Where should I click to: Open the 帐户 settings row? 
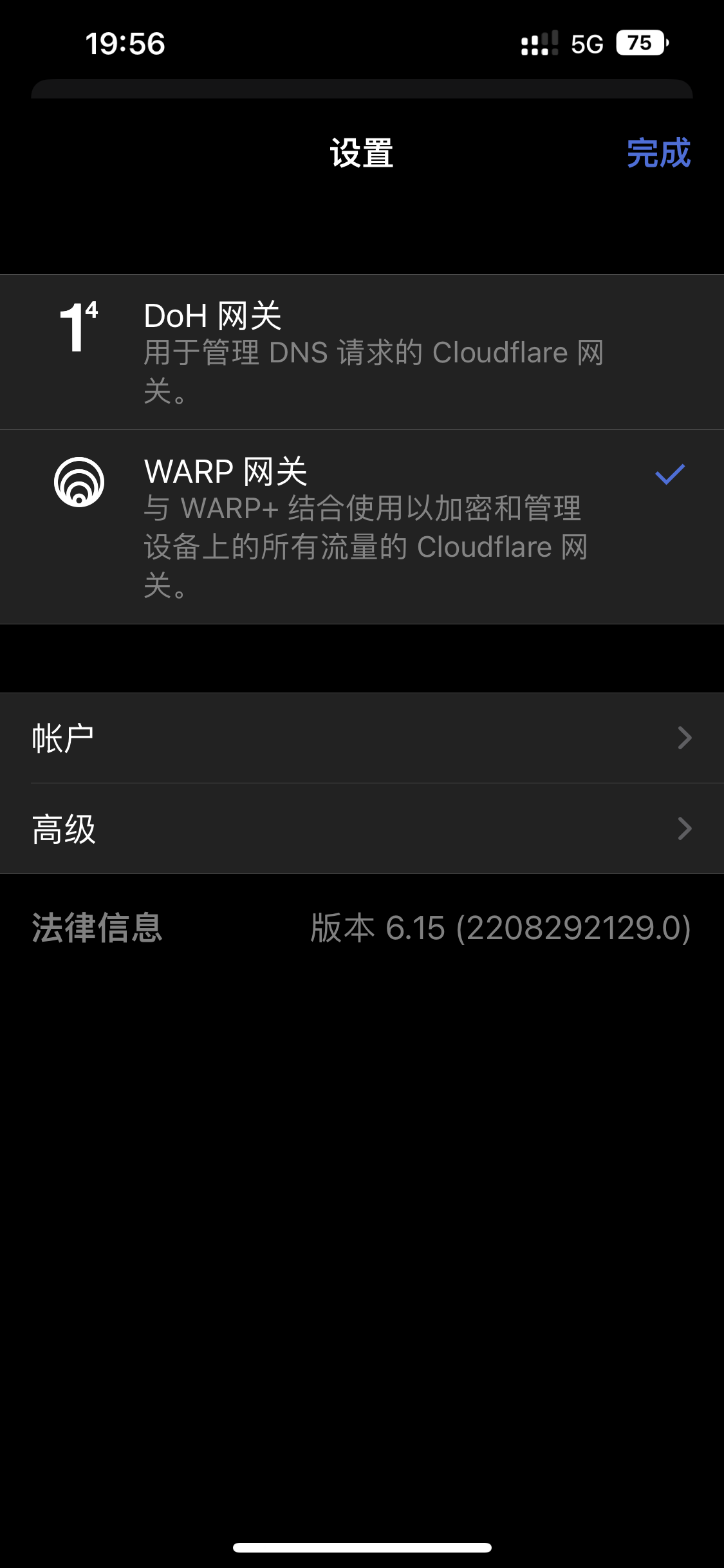pyautogui.click(x=362, y=738)
